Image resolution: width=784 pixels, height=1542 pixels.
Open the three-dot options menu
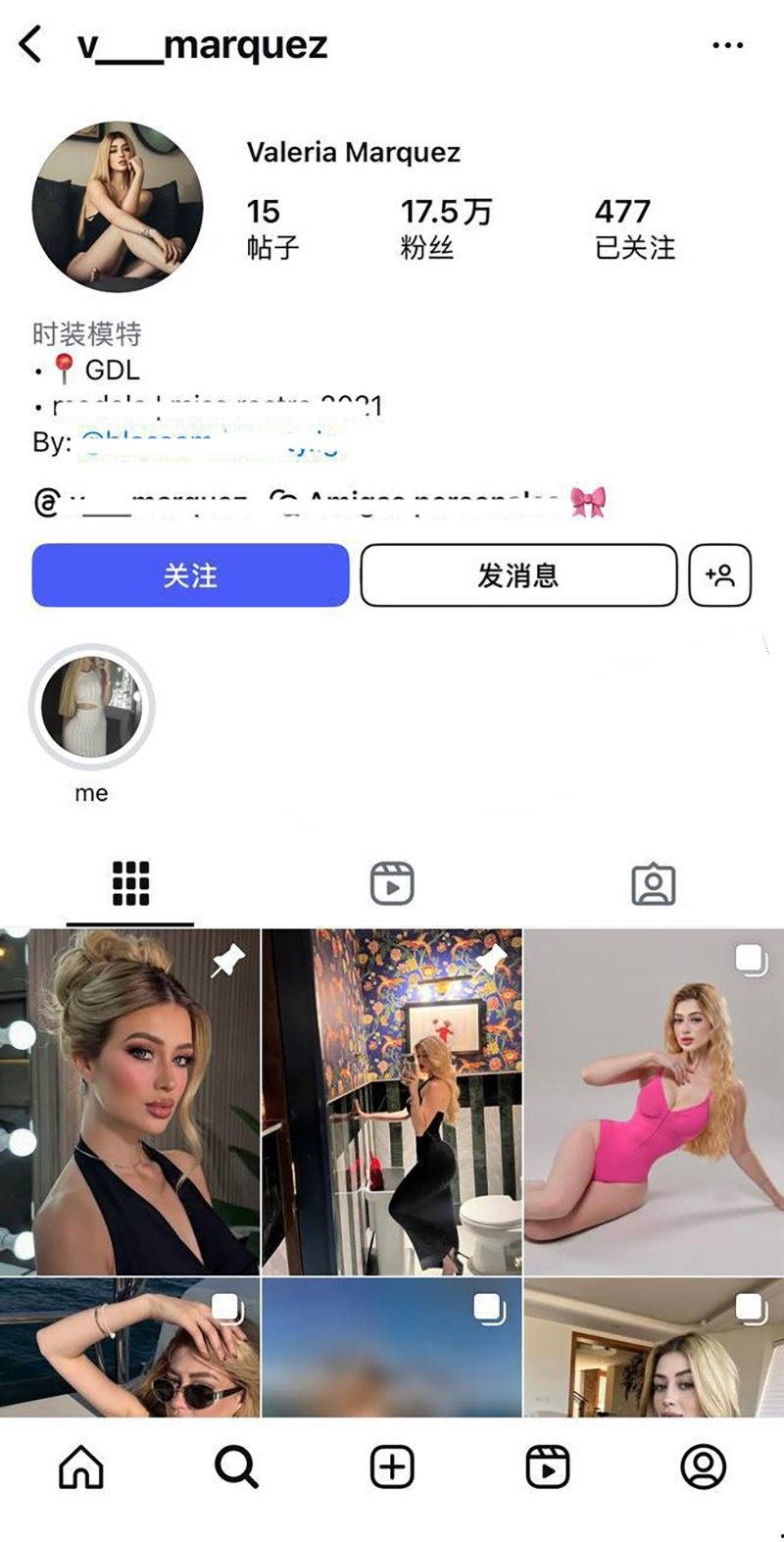729,43
